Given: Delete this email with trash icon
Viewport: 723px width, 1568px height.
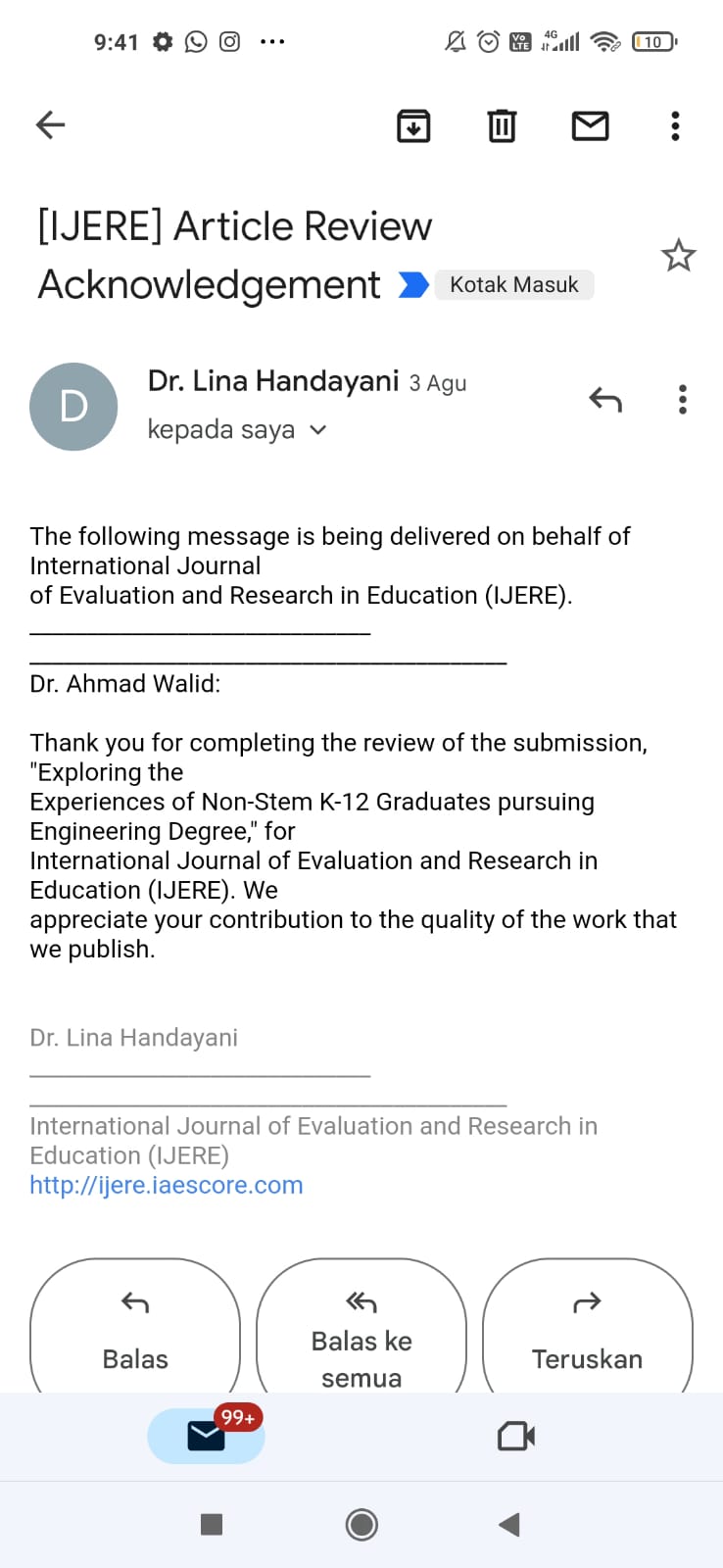Looking at the screenshot, I should tap(502, 125).
